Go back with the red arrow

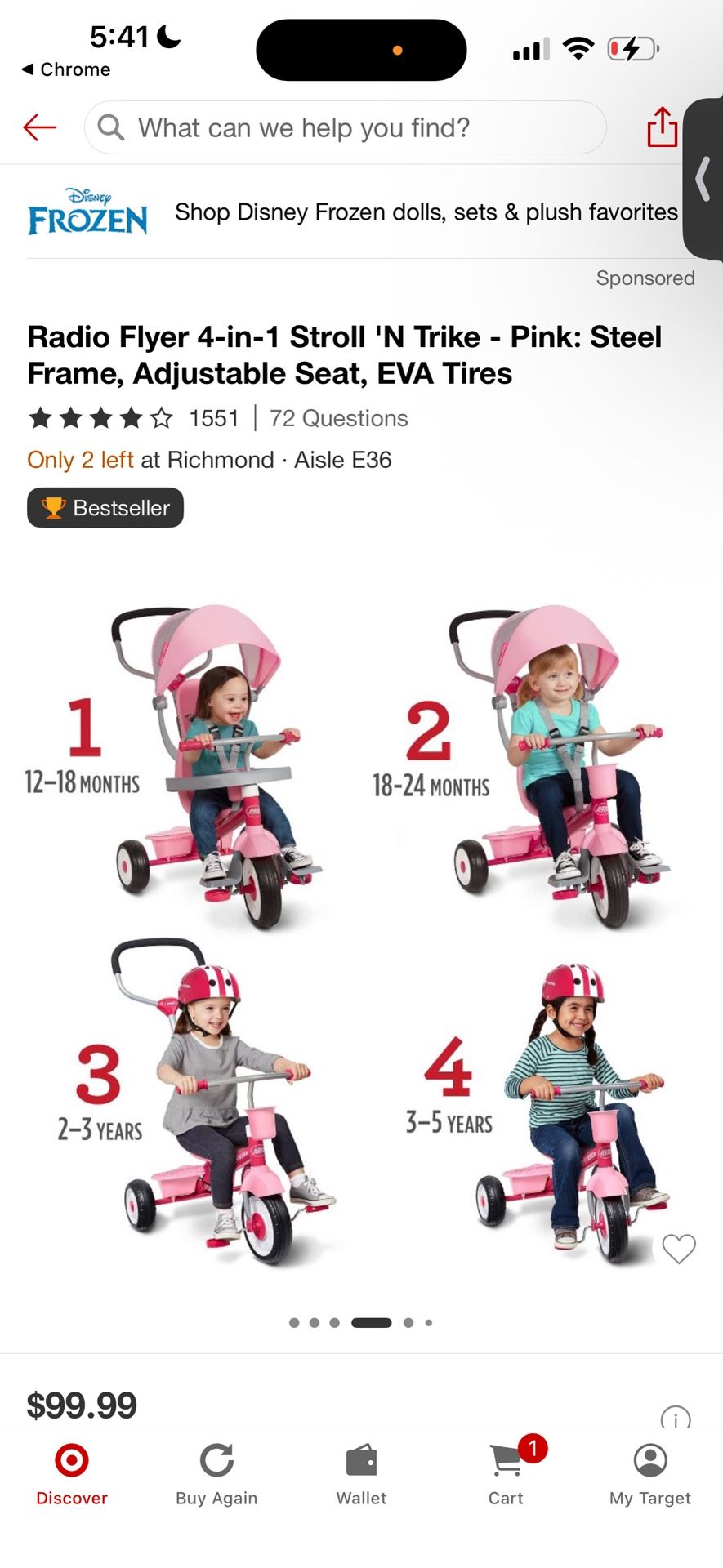[x=39, y=127]
